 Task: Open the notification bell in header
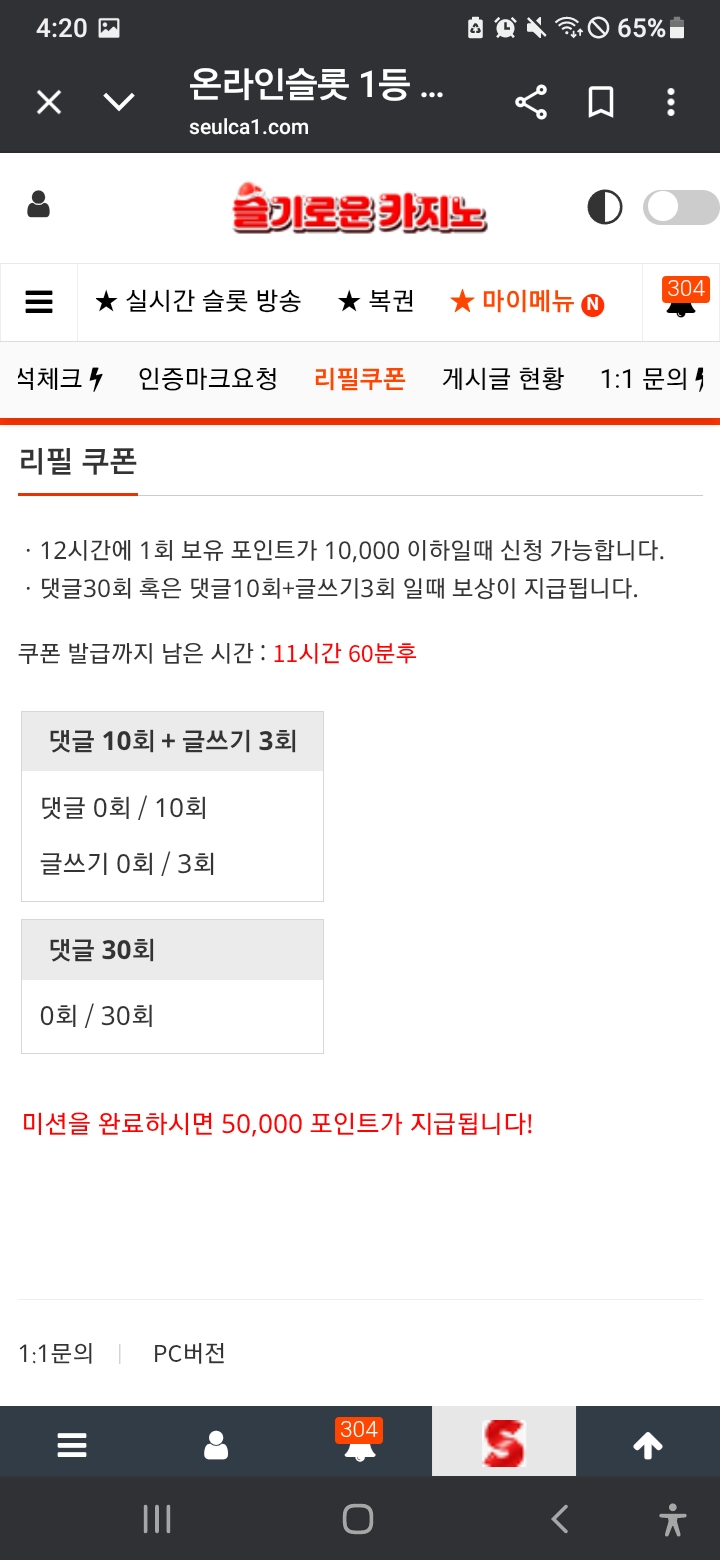pos(682,302)
